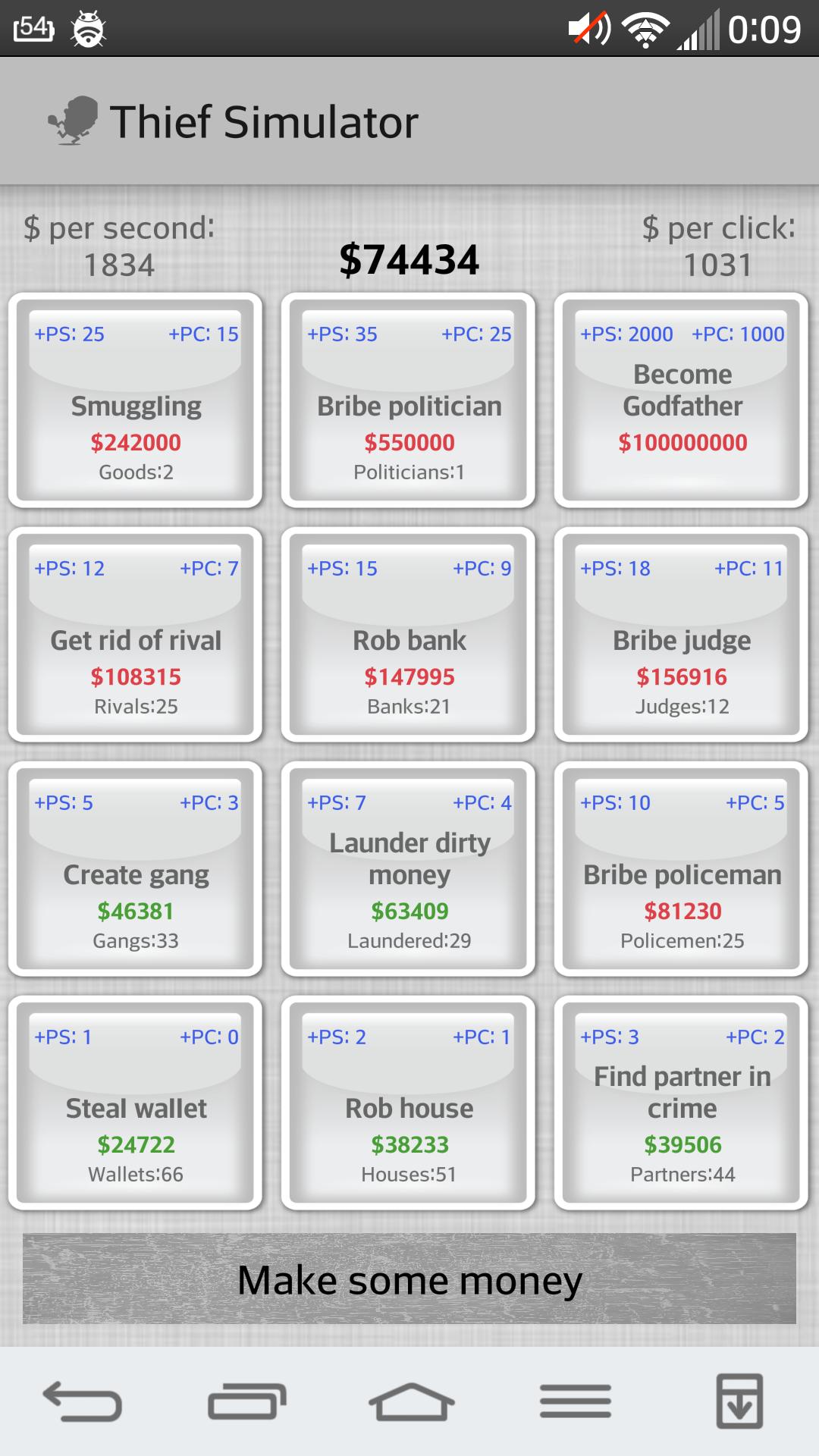Purchase Create gang for $46381
The image size is (819, 1456).
pyautogui.click(x=136, y=869)
